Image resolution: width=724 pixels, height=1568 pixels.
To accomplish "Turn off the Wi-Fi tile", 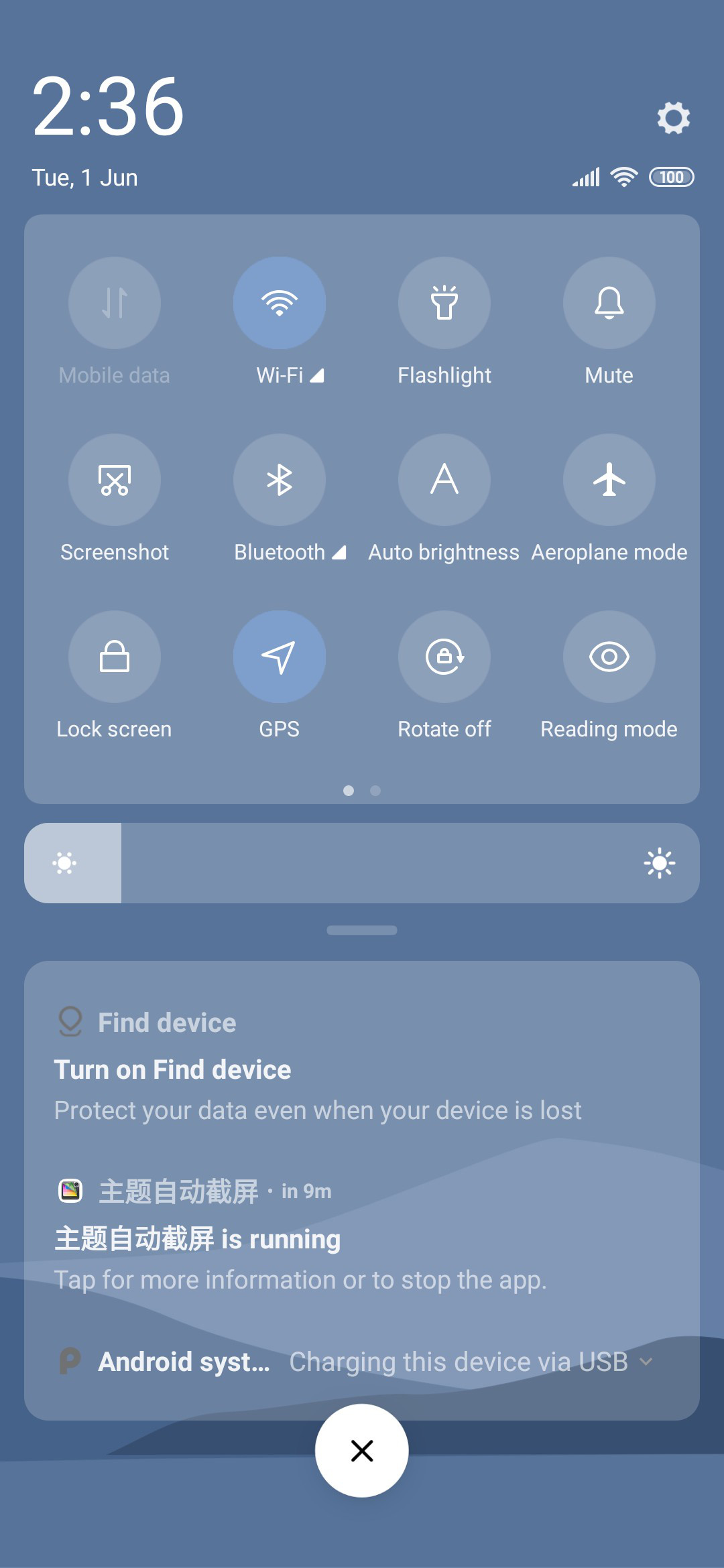I will 280,303.
